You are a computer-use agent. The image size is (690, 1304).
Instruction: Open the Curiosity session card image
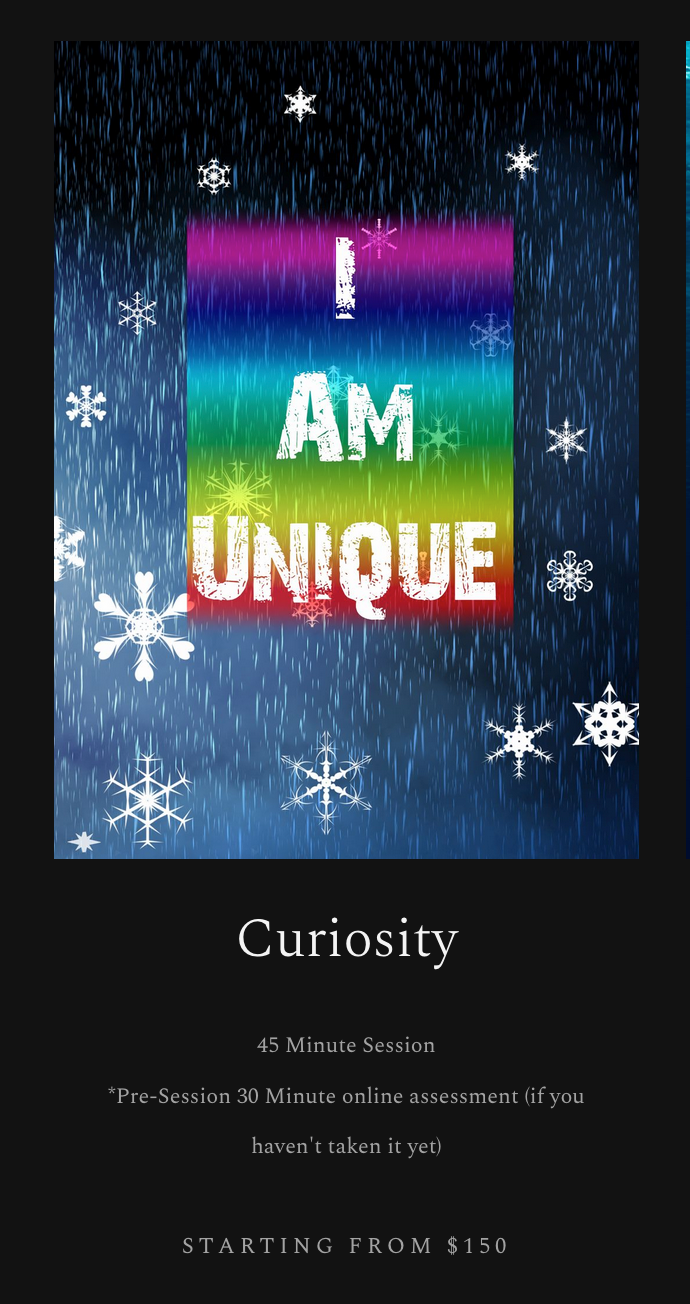click(346, 450)
